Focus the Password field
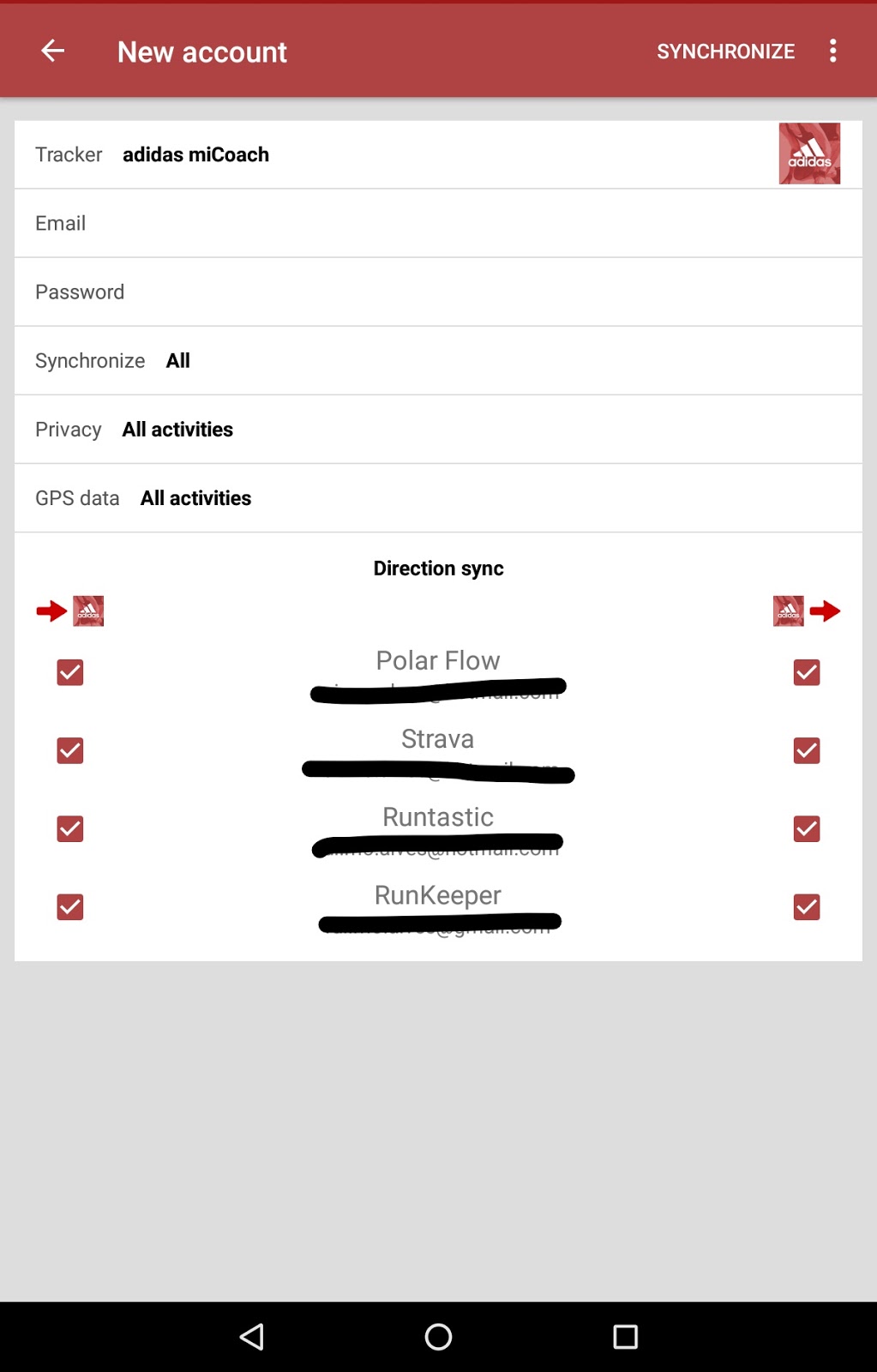Screen dimensions: 877x1372 click(437, 292)
